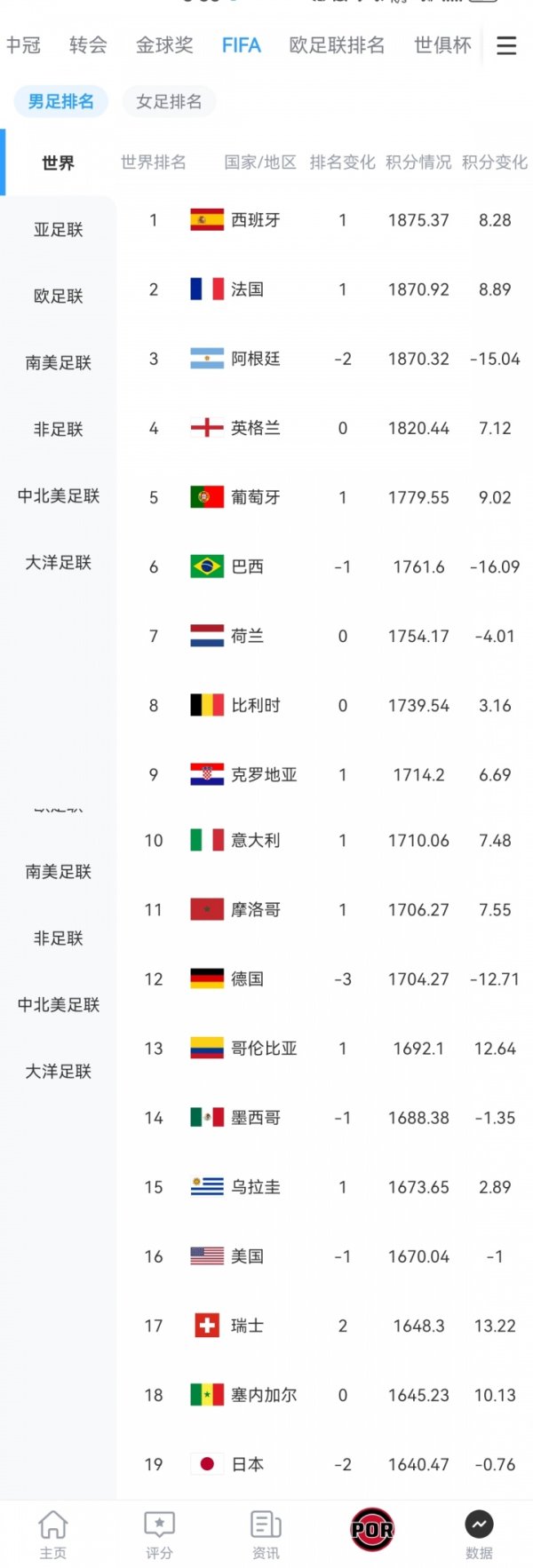Go to the 金球奖 tab
This screenshot has width=533, height=1568.
(164, 45)
